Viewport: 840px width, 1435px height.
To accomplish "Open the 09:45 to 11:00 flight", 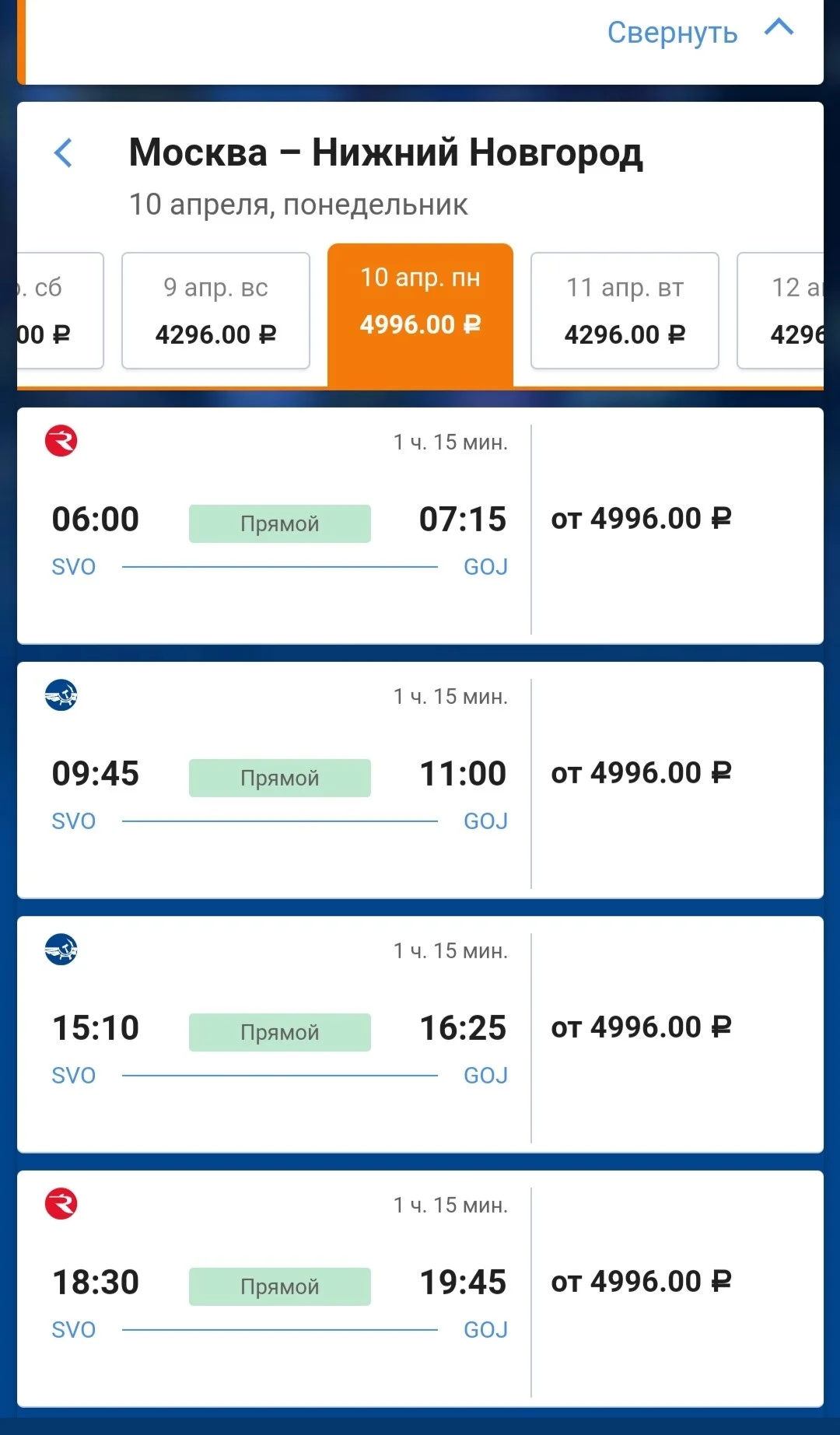I will (420, 780).
